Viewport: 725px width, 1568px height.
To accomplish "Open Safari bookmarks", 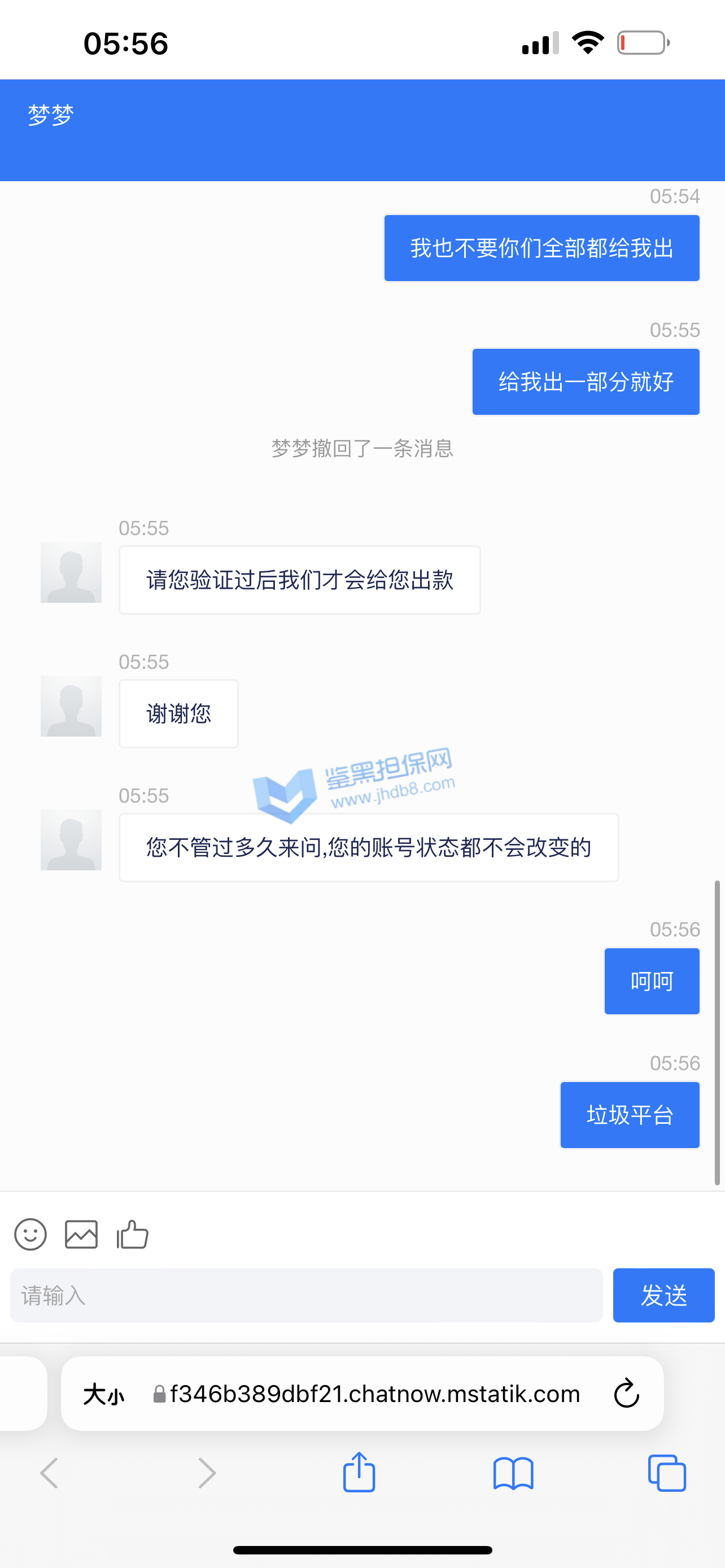I will pyautogui.click(x=513, y=1473).
